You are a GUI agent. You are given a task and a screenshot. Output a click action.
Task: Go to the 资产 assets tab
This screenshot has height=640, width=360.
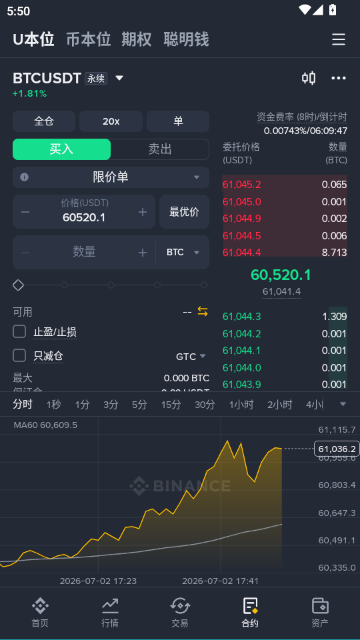[x=320, y=611]
